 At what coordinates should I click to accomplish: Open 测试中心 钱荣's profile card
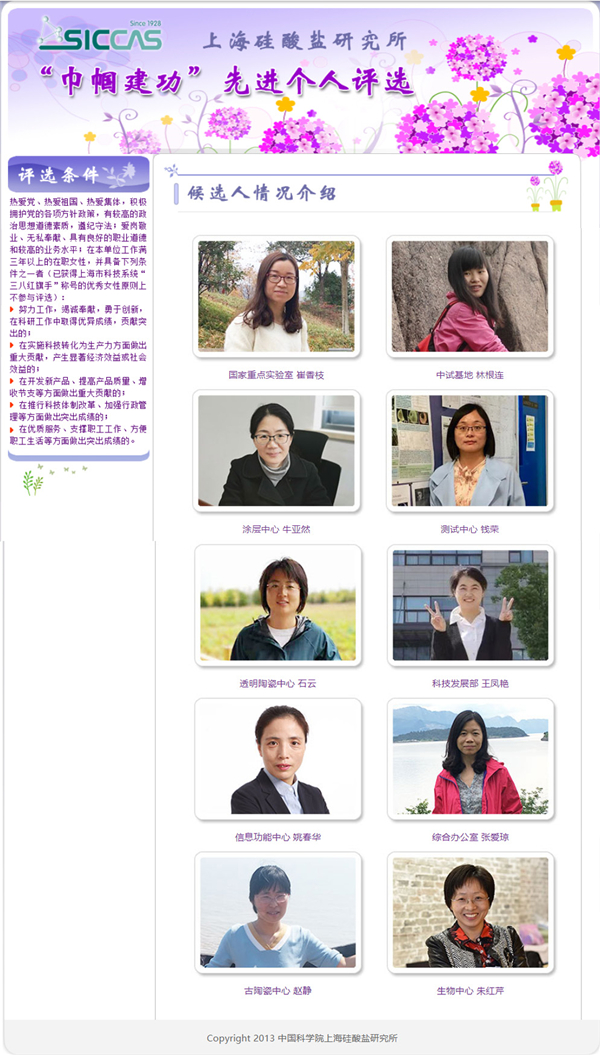pos(470,450)
